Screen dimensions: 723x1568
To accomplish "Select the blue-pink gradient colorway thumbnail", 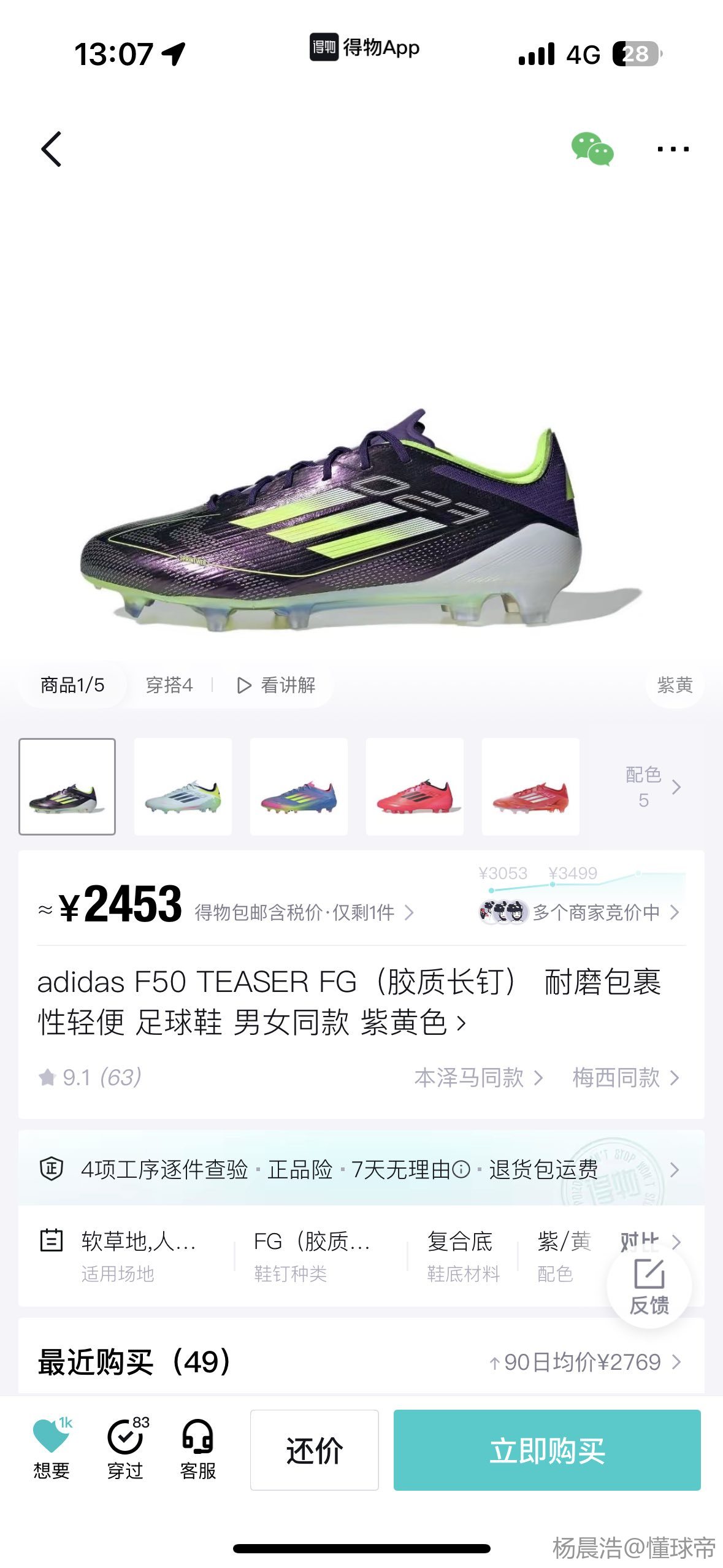I will click(299, 786).
